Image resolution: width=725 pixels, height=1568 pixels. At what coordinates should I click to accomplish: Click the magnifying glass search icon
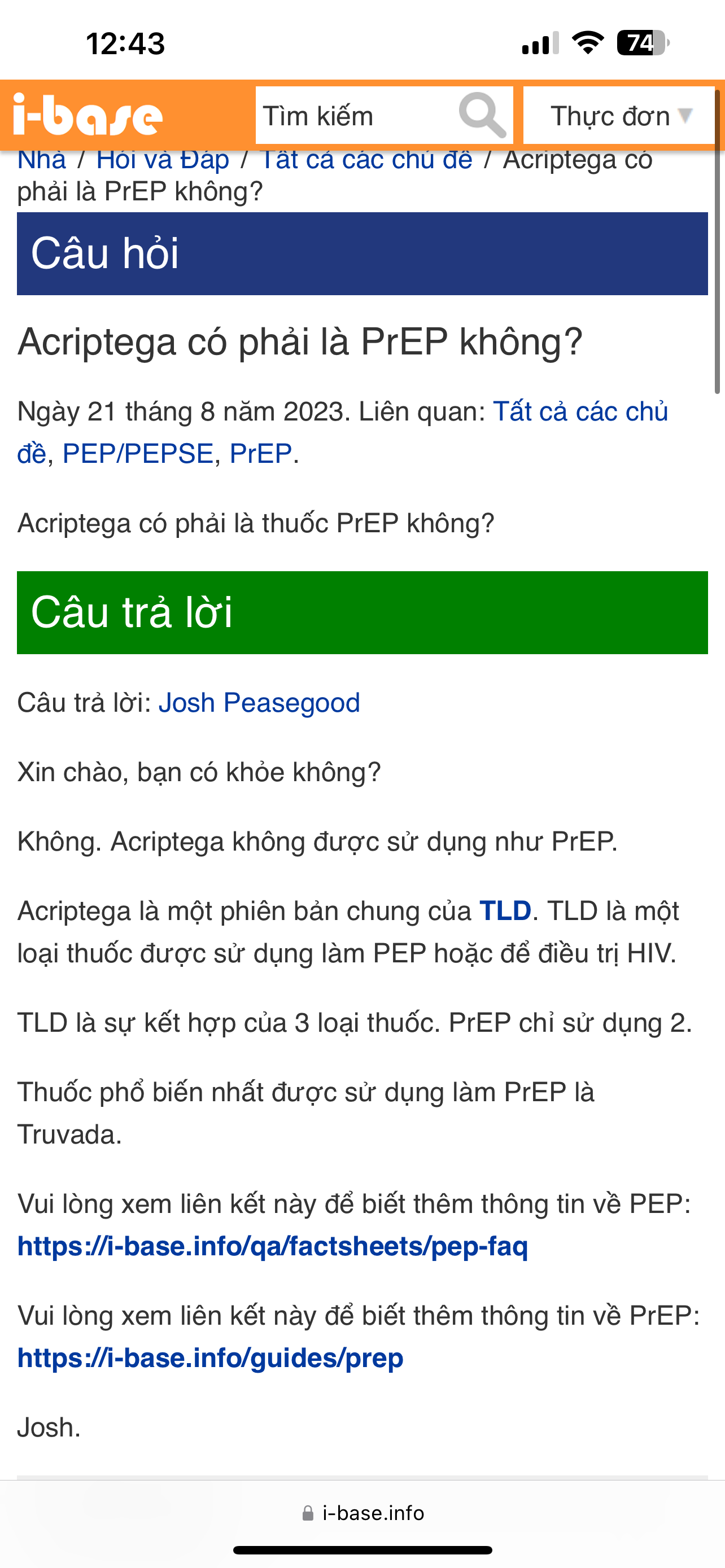click(x=482, y=116)
